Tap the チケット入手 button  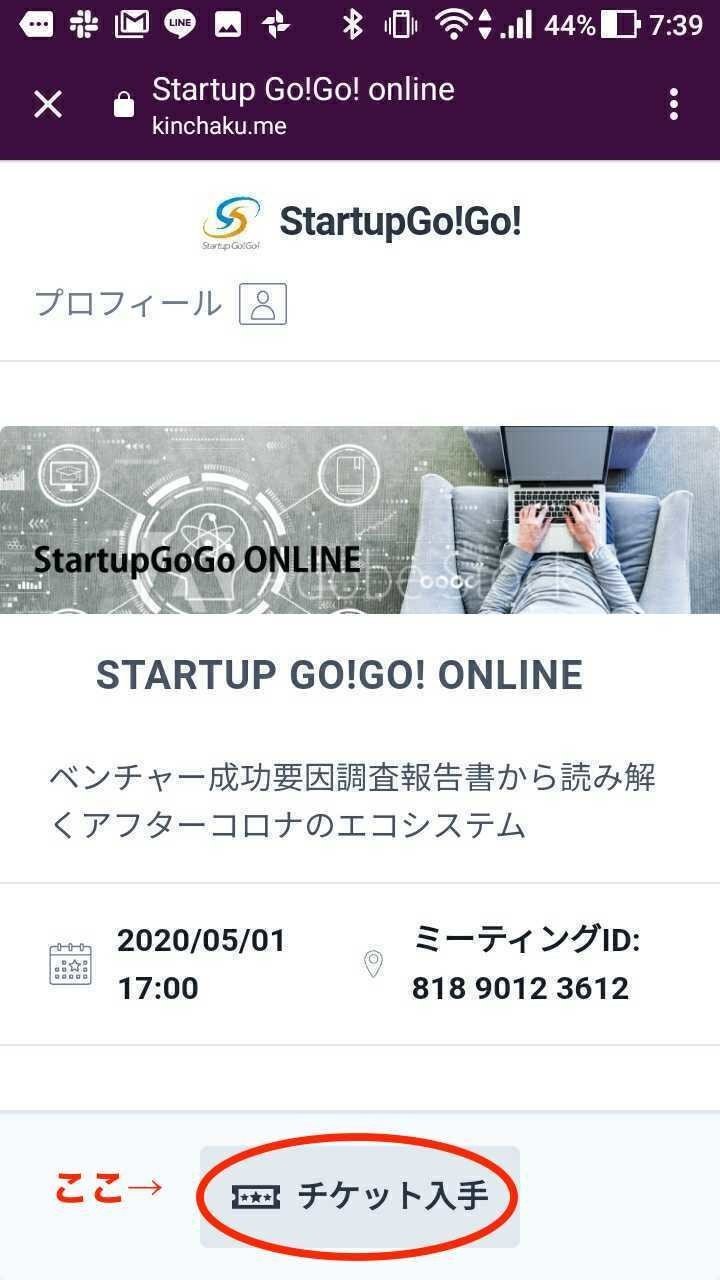pos(360,1196)
